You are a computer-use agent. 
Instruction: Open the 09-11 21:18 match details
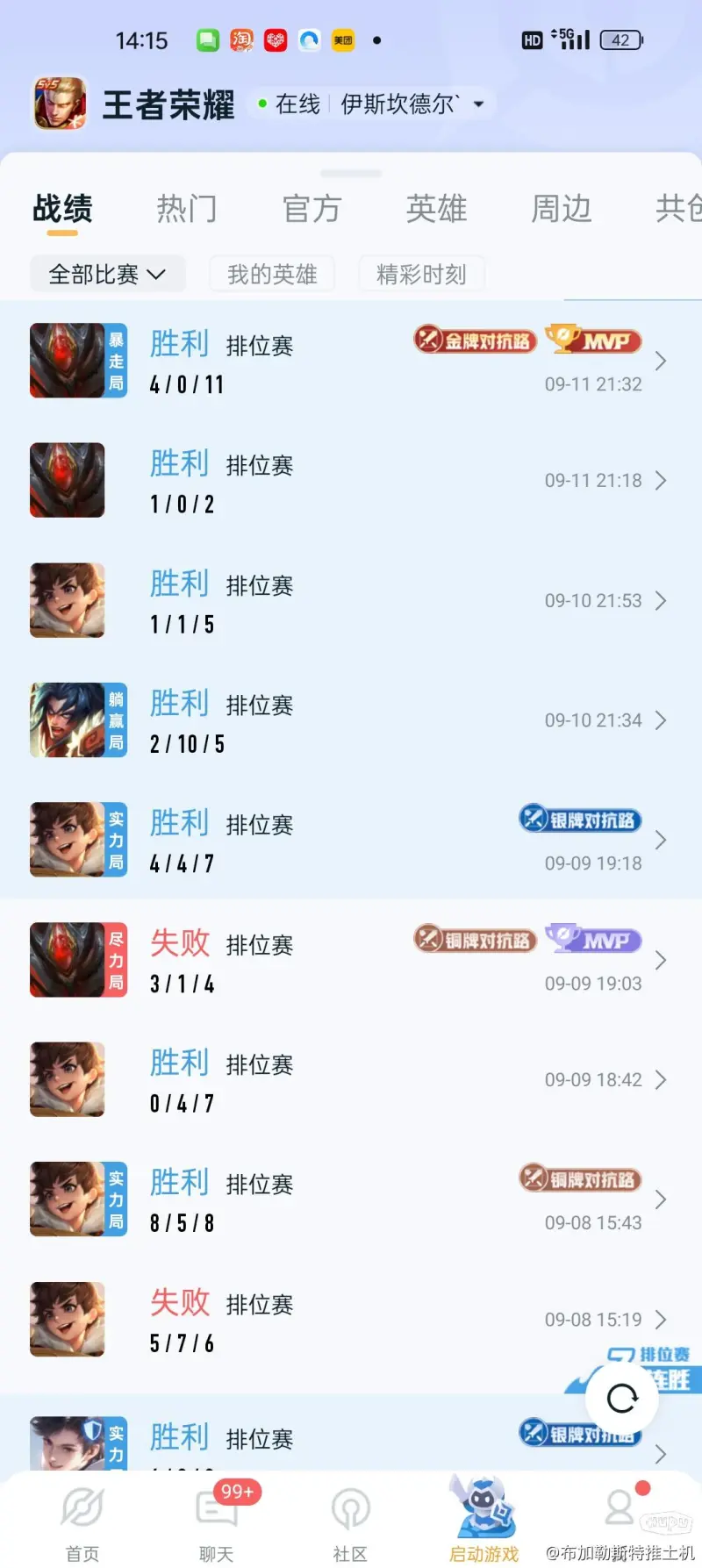pos(351,481)
